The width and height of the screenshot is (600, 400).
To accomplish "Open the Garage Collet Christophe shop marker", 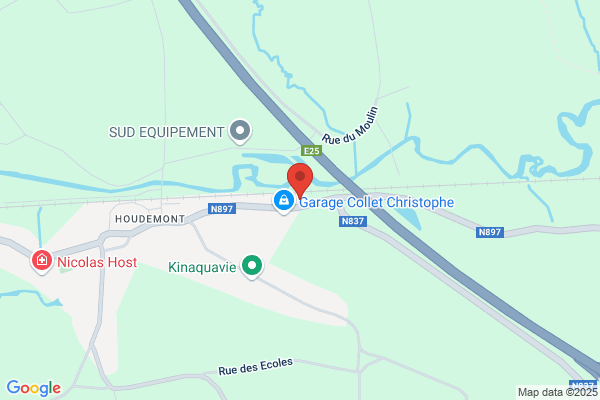I will point(284,201).
